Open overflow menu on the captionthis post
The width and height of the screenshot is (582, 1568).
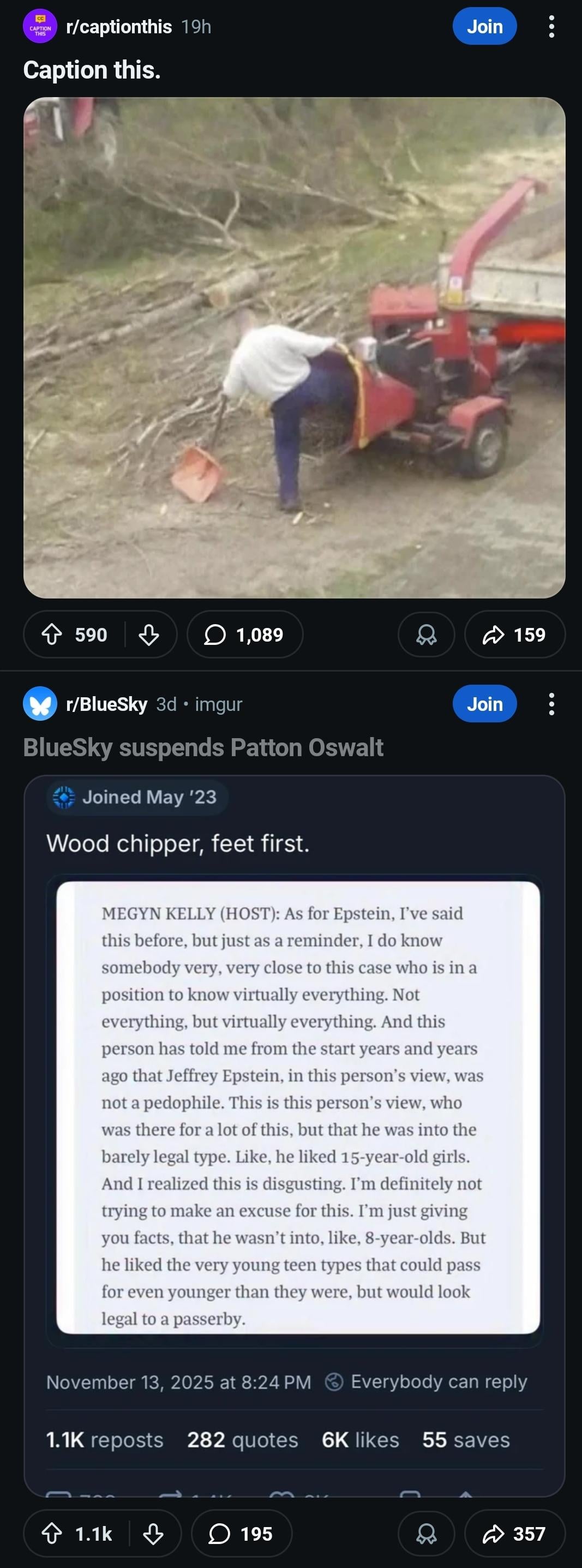551,27
